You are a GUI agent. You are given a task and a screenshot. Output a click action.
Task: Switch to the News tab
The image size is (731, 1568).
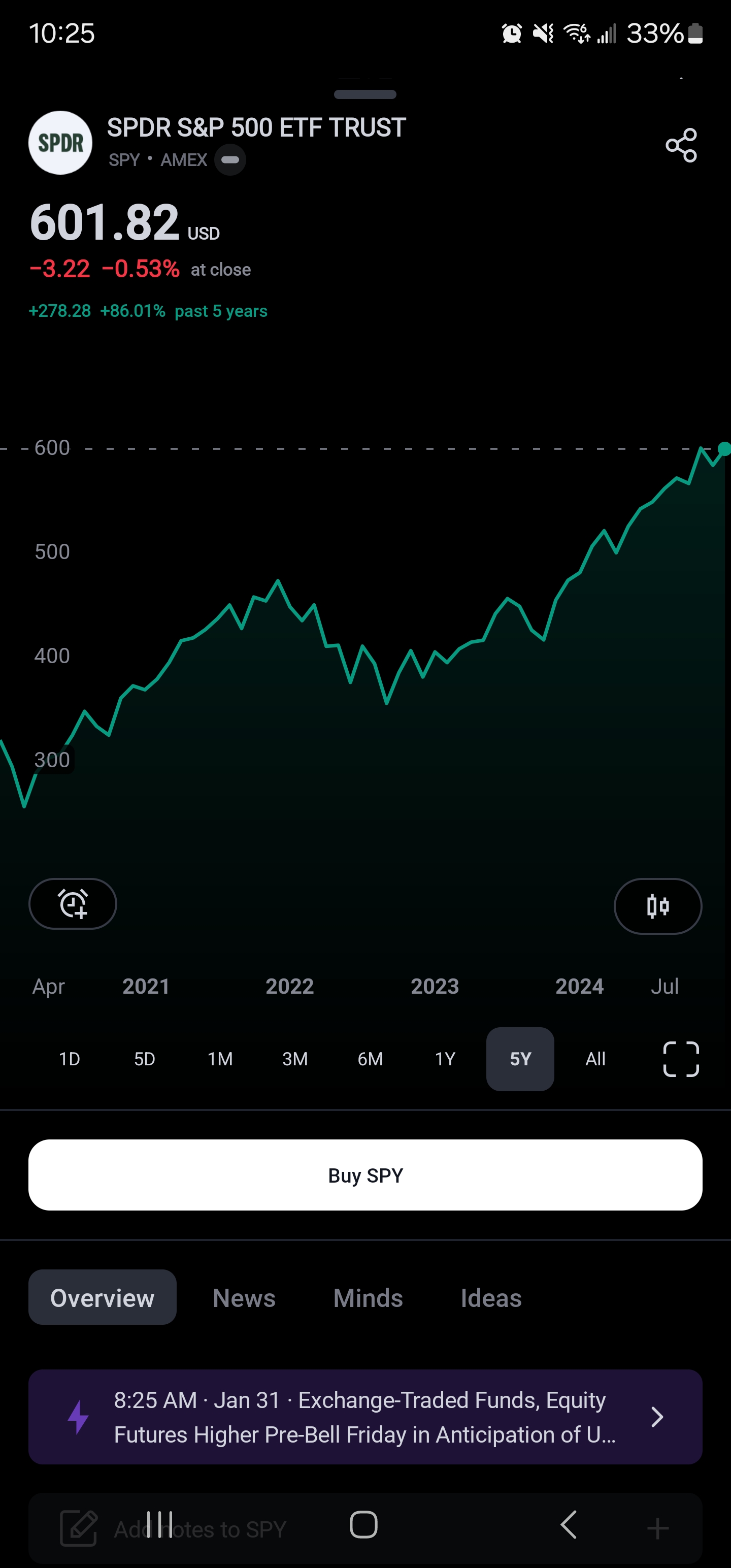pos(244,1298)
